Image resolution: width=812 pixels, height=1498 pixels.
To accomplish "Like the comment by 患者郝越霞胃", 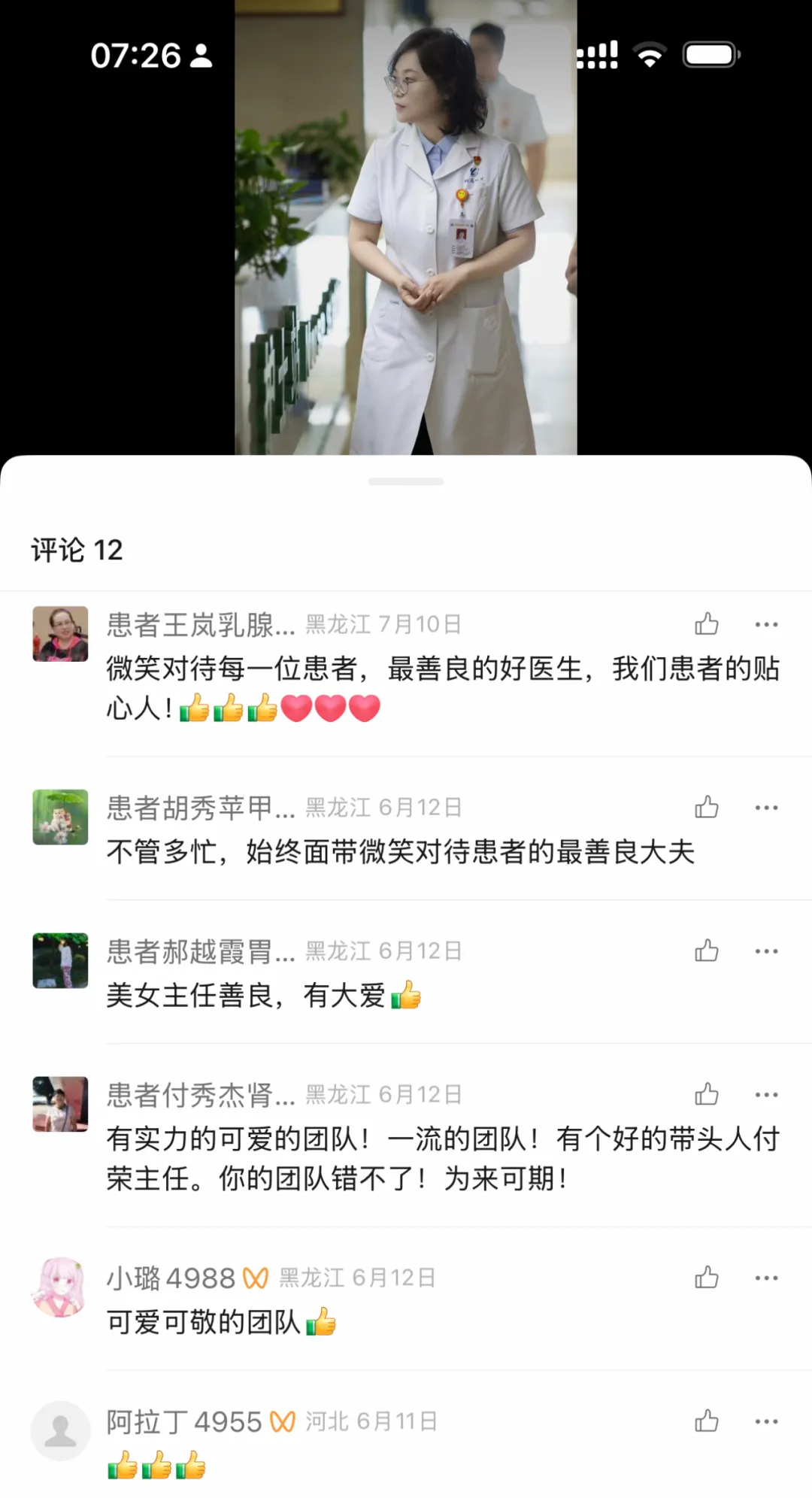I will point(706,951).
